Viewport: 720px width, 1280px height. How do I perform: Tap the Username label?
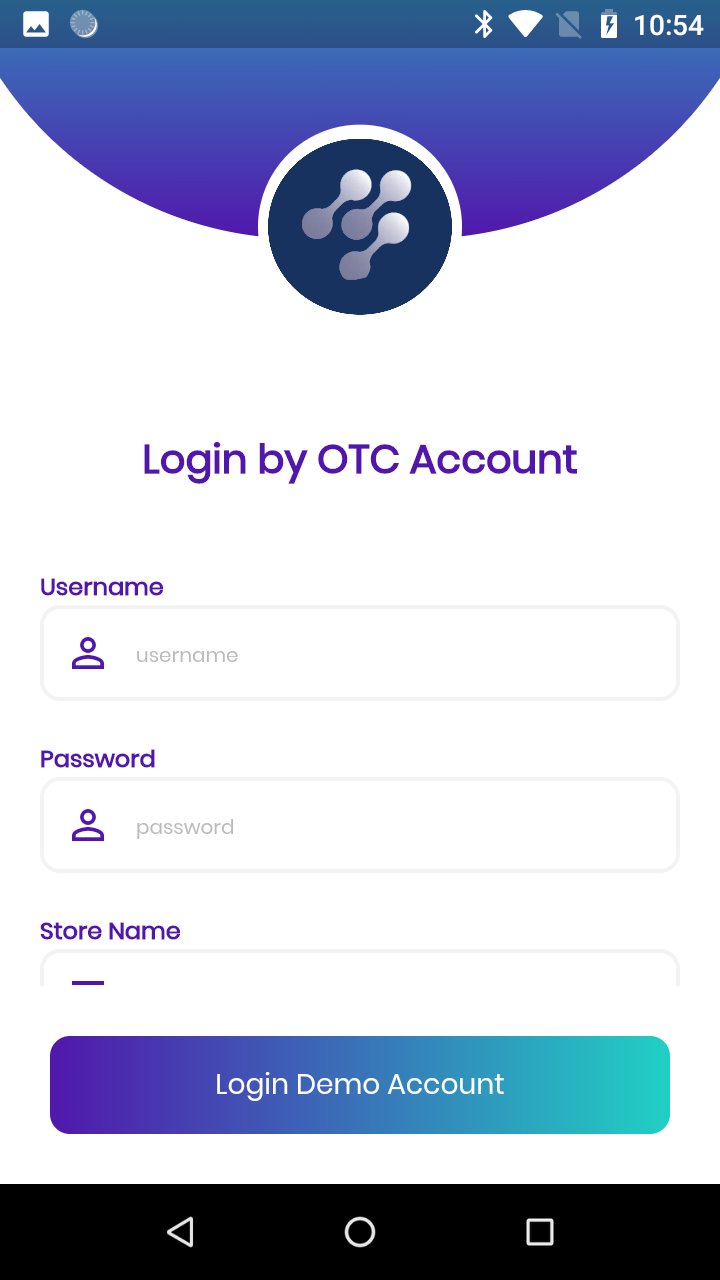coord(101,587)
